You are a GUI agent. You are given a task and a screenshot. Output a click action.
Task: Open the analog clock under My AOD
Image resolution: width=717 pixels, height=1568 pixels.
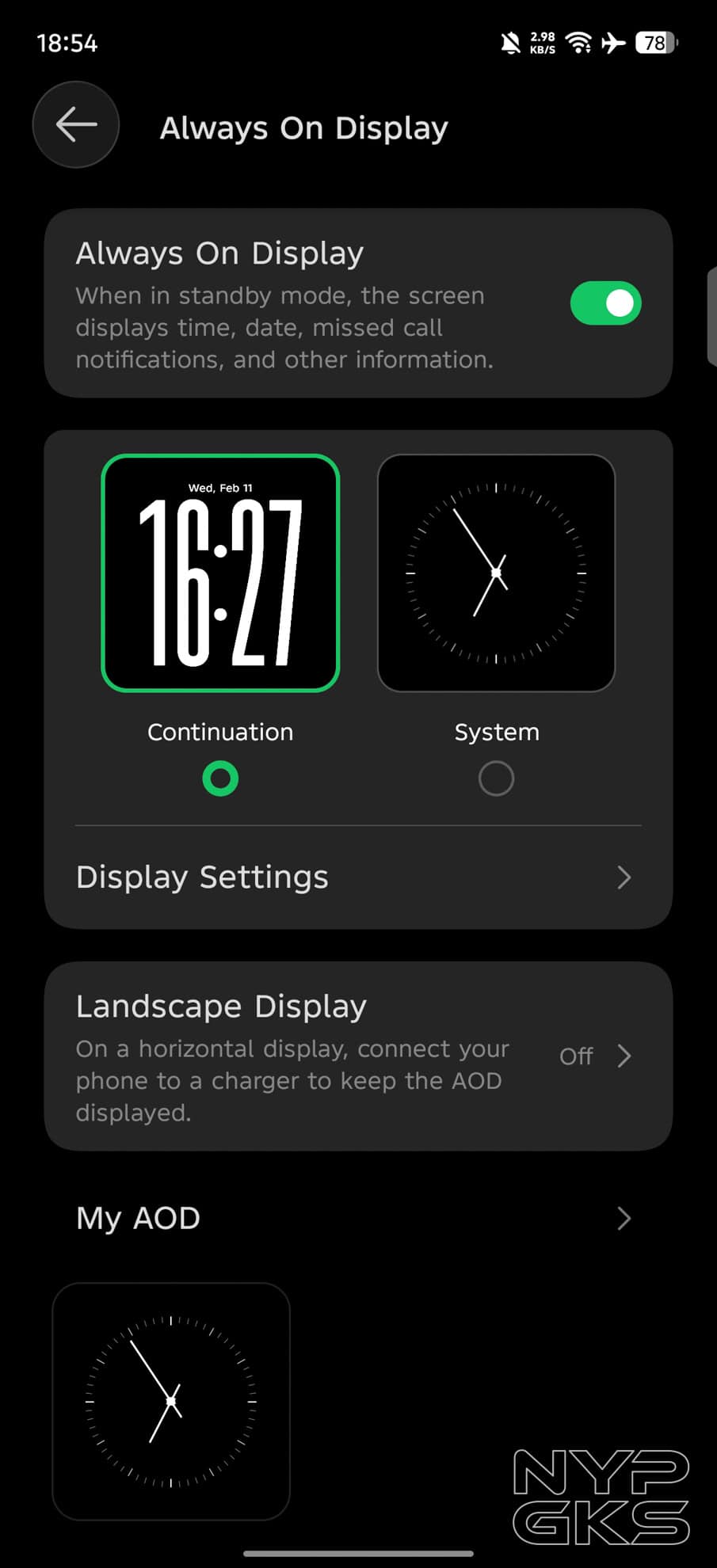pos(171,1401)
